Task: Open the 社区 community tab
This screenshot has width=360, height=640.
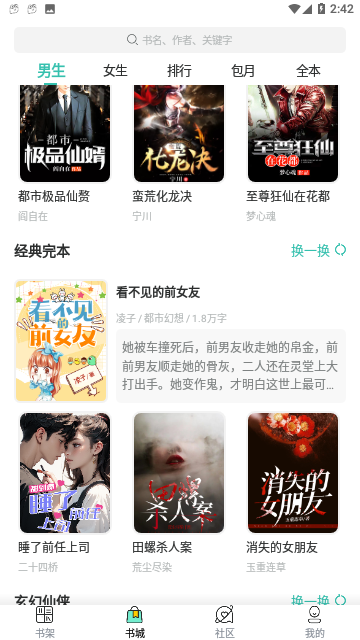Action: (x=224, y=622)
